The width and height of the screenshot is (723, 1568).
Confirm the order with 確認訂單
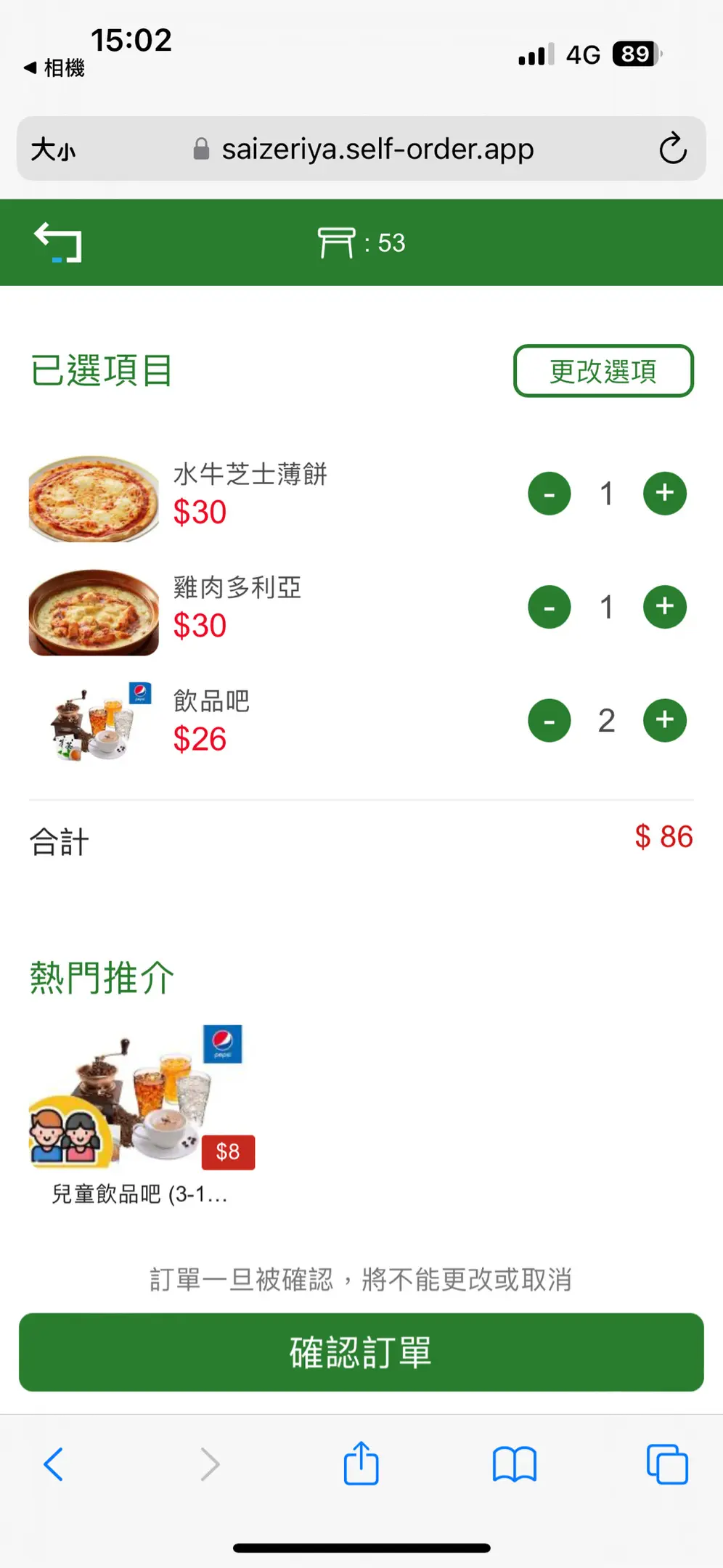point(361,1352)
